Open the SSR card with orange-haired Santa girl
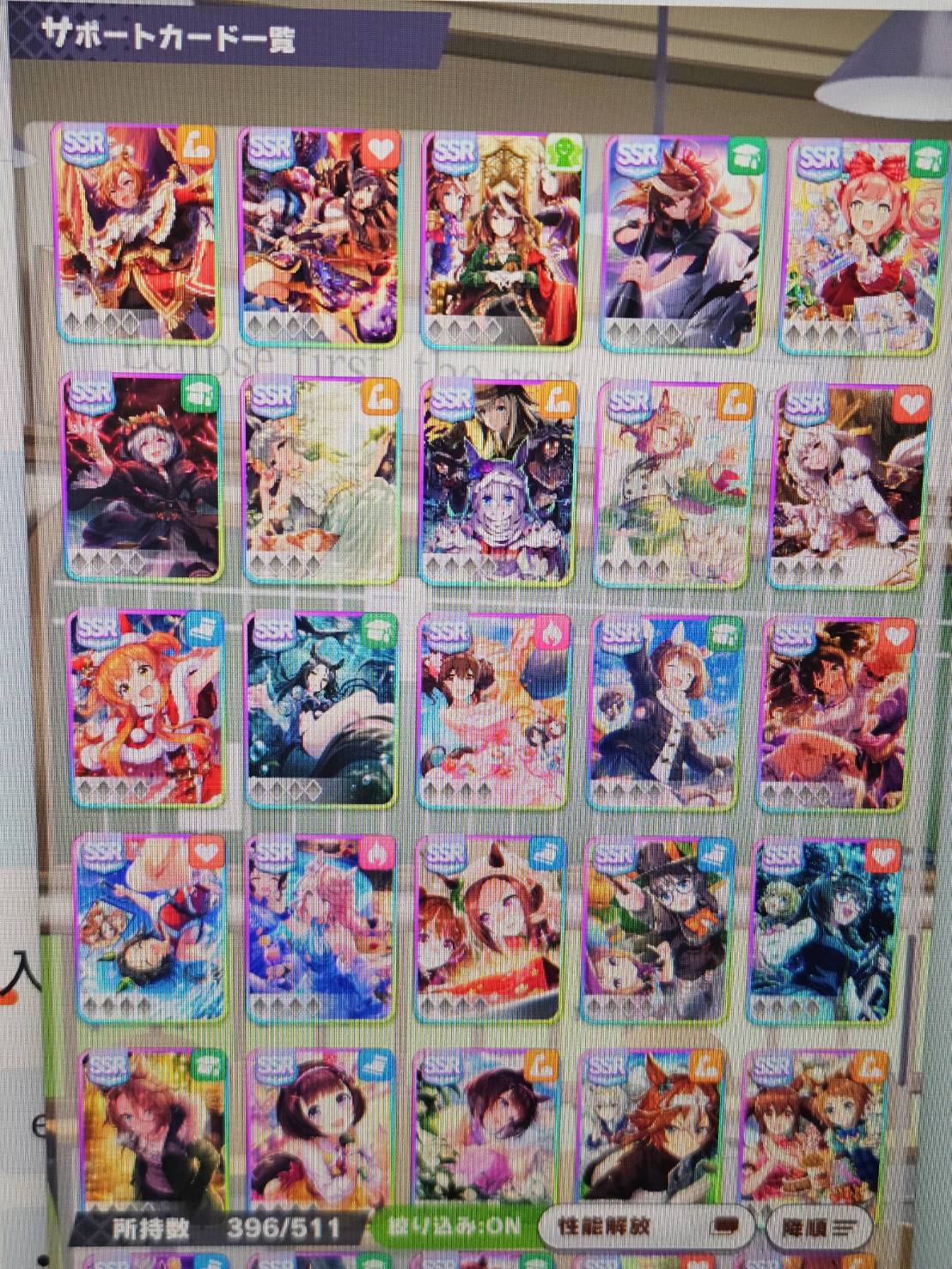Viewport: 952px width, 1269px height. click(x=146, y=709)
